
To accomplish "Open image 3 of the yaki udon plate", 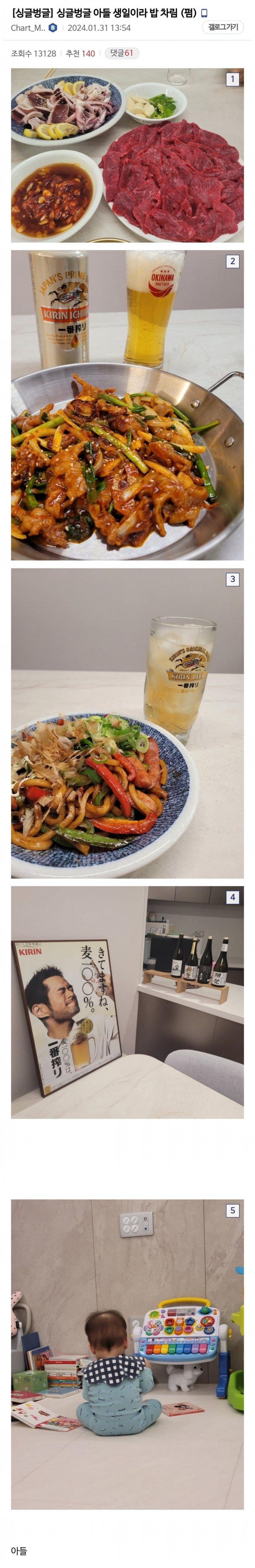I will click(127, 723).
